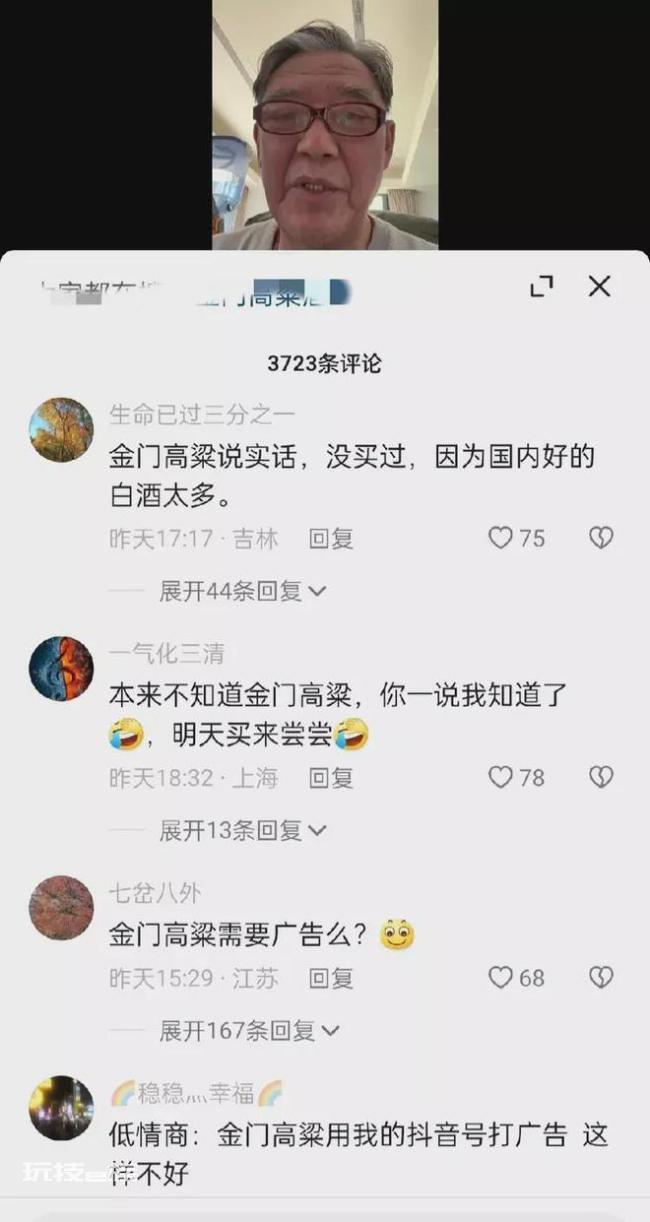Return to the video above the comments
Screen dimensions: 650x1222
coord(325,124)
